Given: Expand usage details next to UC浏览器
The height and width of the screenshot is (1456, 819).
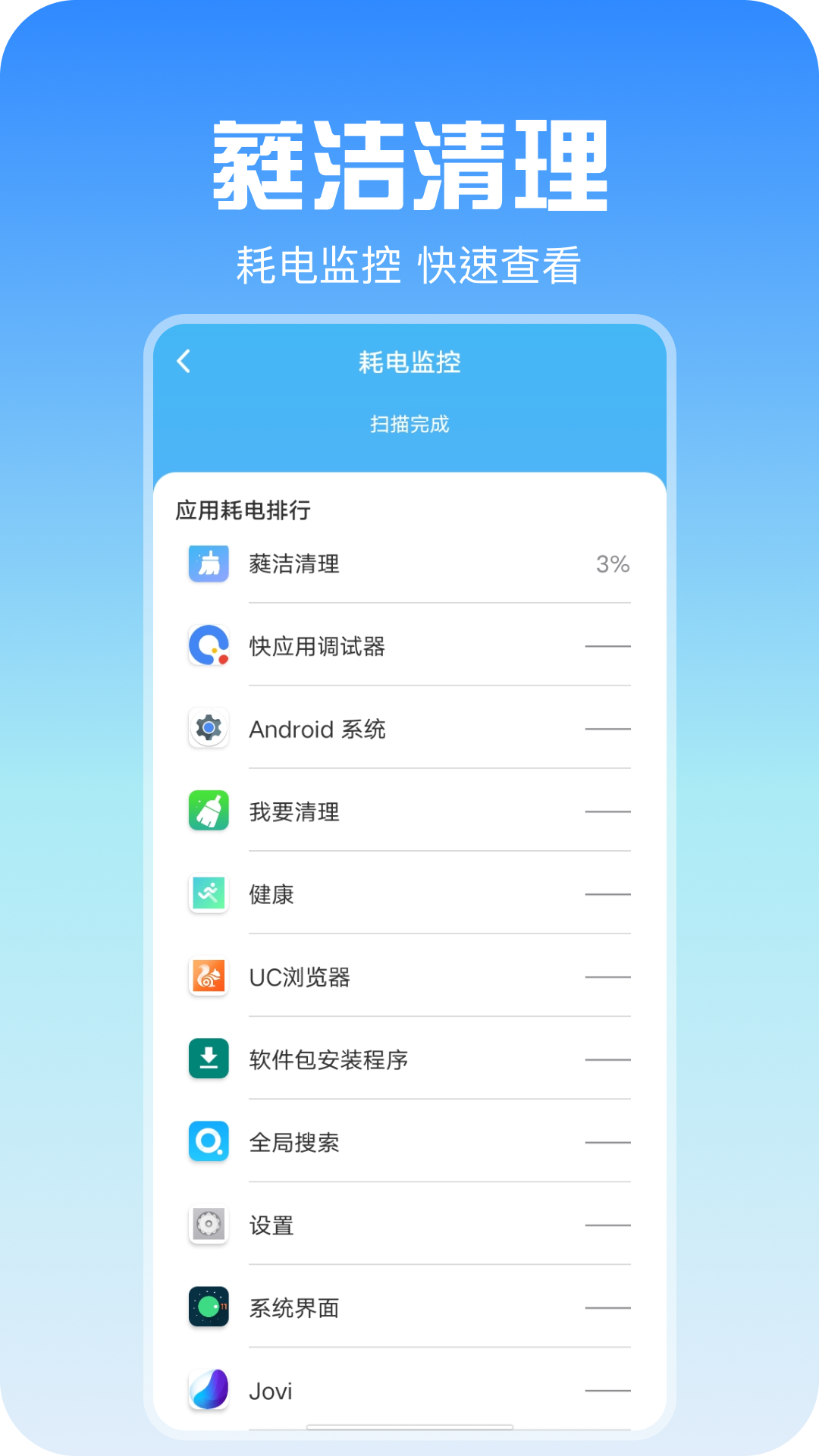Looking at the screenshot, I should (607, 977).
